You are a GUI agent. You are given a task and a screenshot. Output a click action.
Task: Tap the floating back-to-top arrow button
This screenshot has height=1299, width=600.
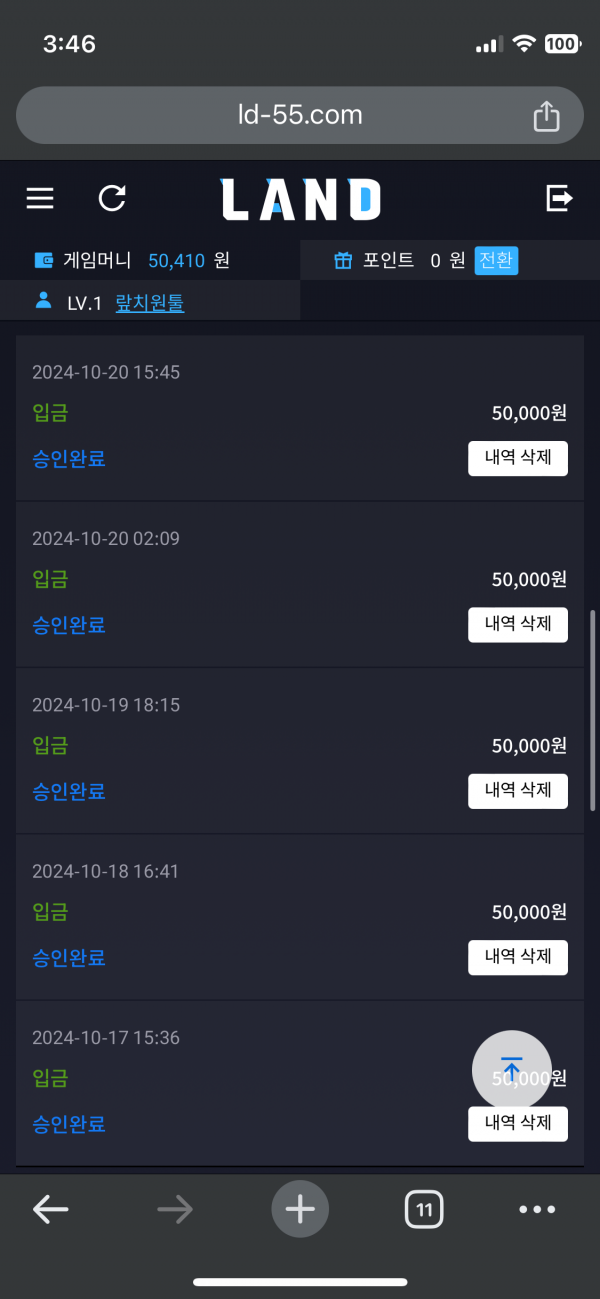pyautogui.click(x=511, y=1070)
